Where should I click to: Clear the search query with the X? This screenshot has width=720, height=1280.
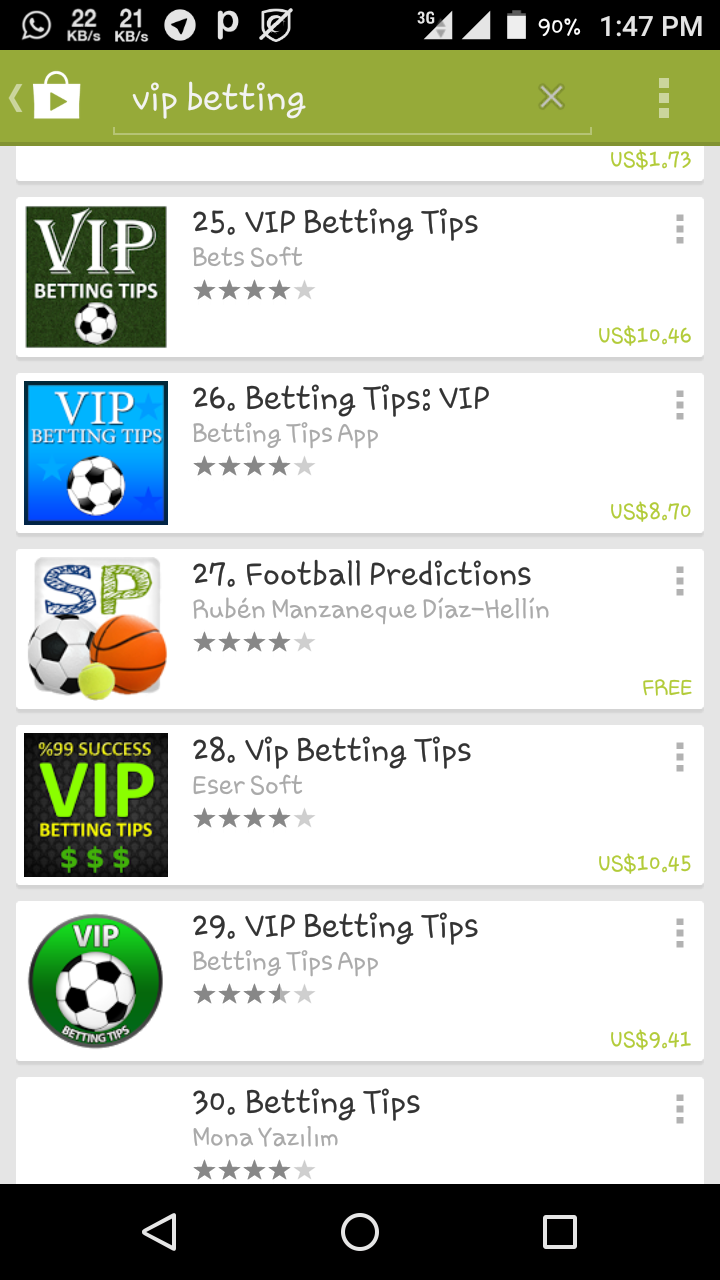(551, 97)
